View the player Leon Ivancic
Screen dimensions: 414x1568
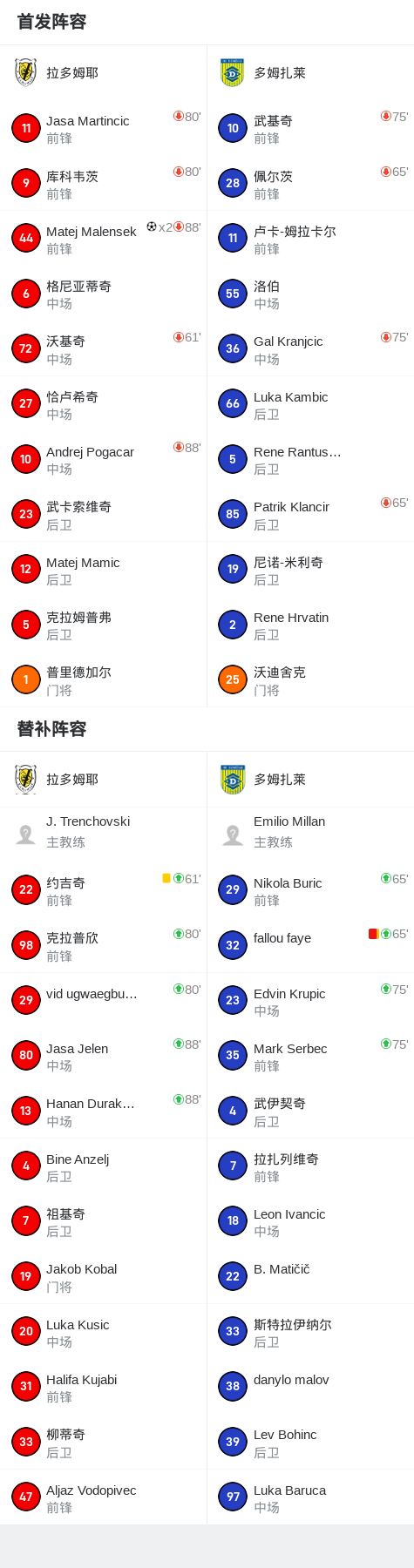pos(310,1221)
